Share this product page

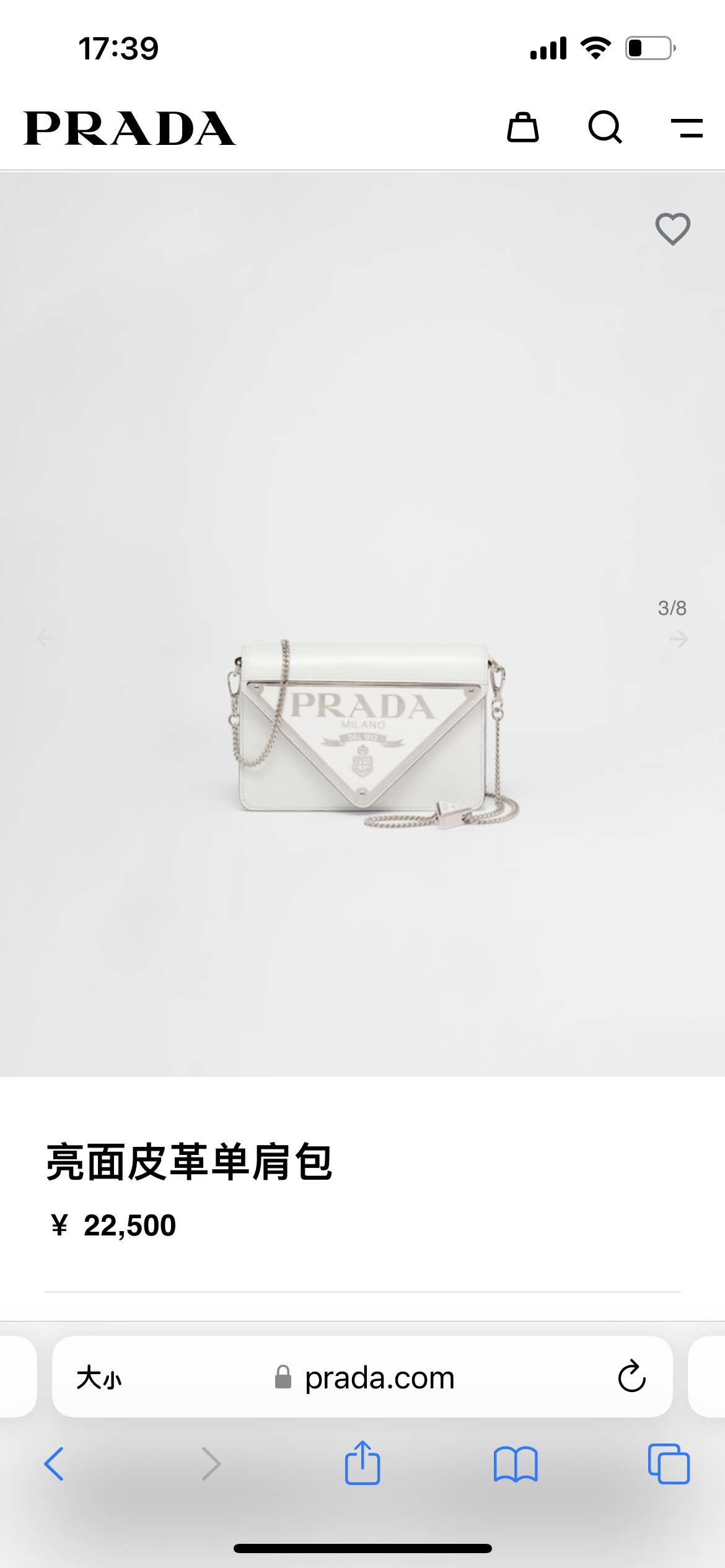point(362,1463)
